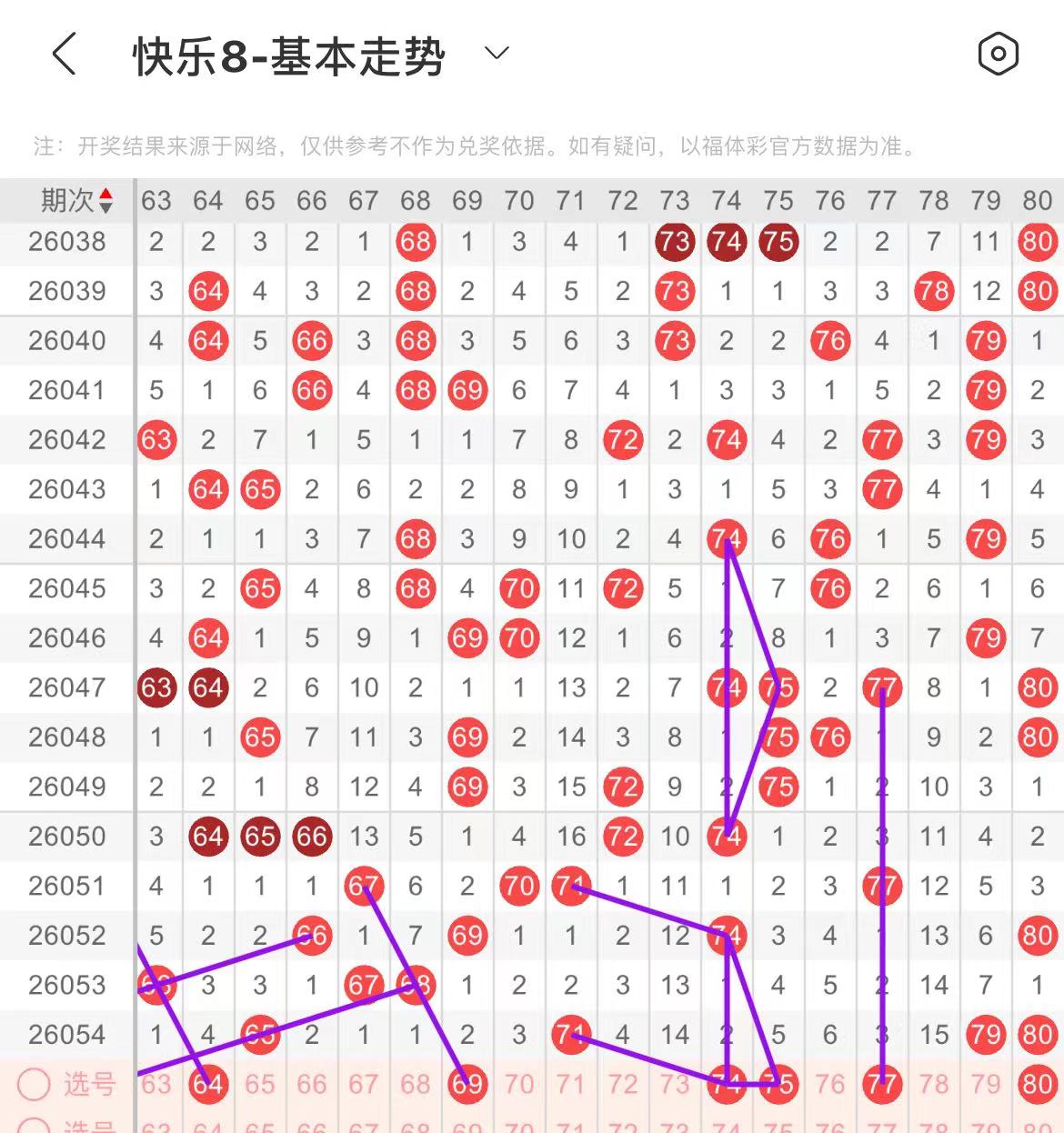
Task: Go back from the 快乐8 trend chart
Action: click(64, 55)
